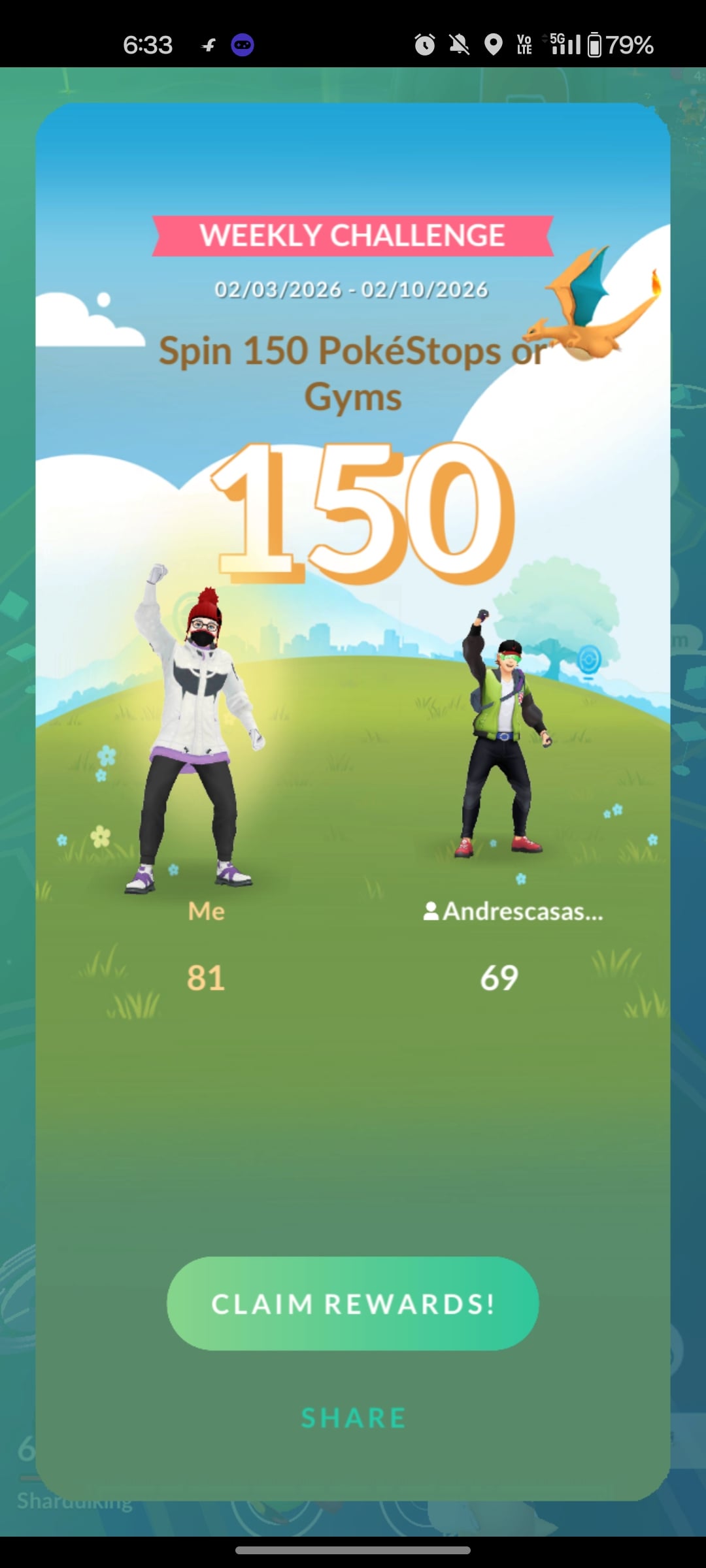This screenshot has width=706, height=1568.
Task: Share the weekly challenge result
Action: (x=353, y=1418)
